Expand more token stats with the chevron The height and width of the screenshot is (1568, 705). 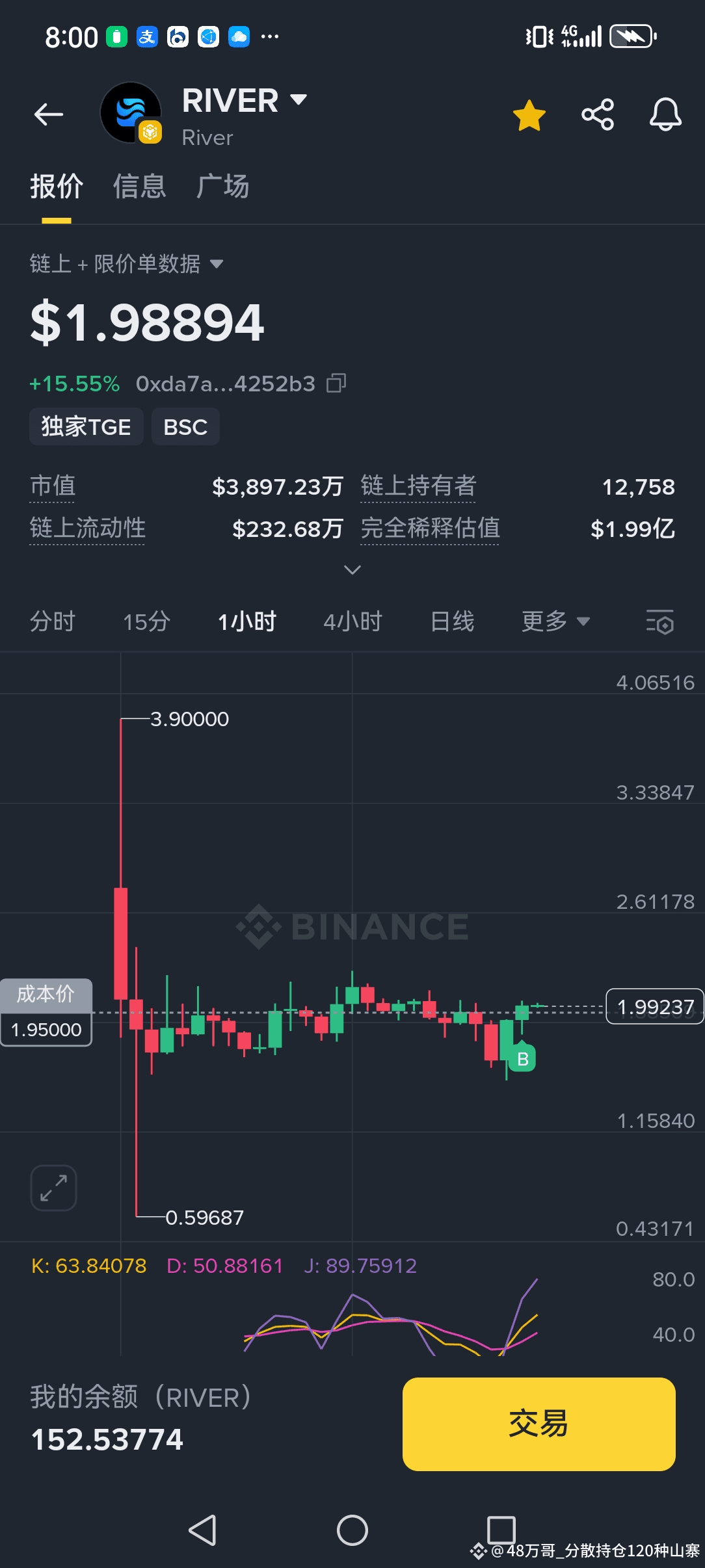pyautogui.click(x=352, y=570)
